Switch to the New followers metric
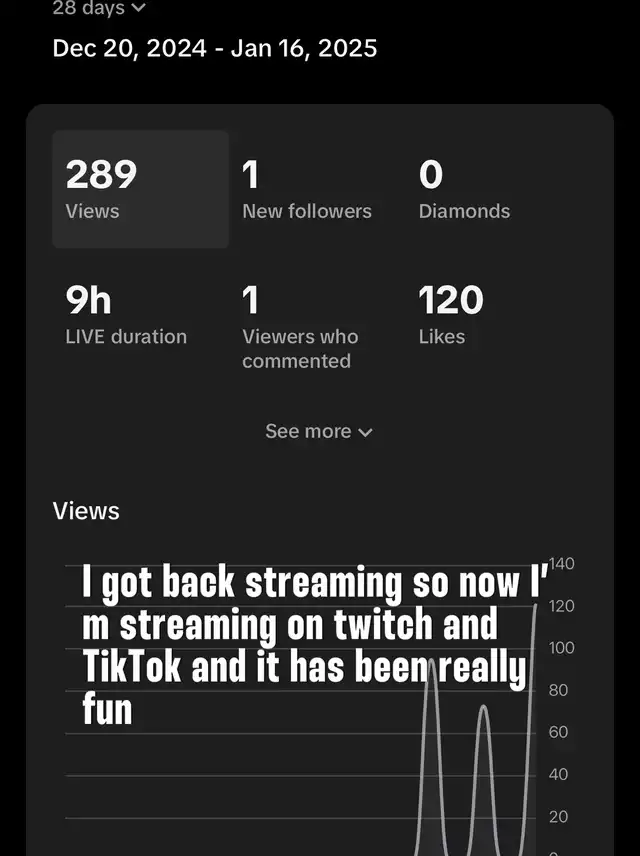The width and height of the screenshot is (640, 856). point(307,189)
